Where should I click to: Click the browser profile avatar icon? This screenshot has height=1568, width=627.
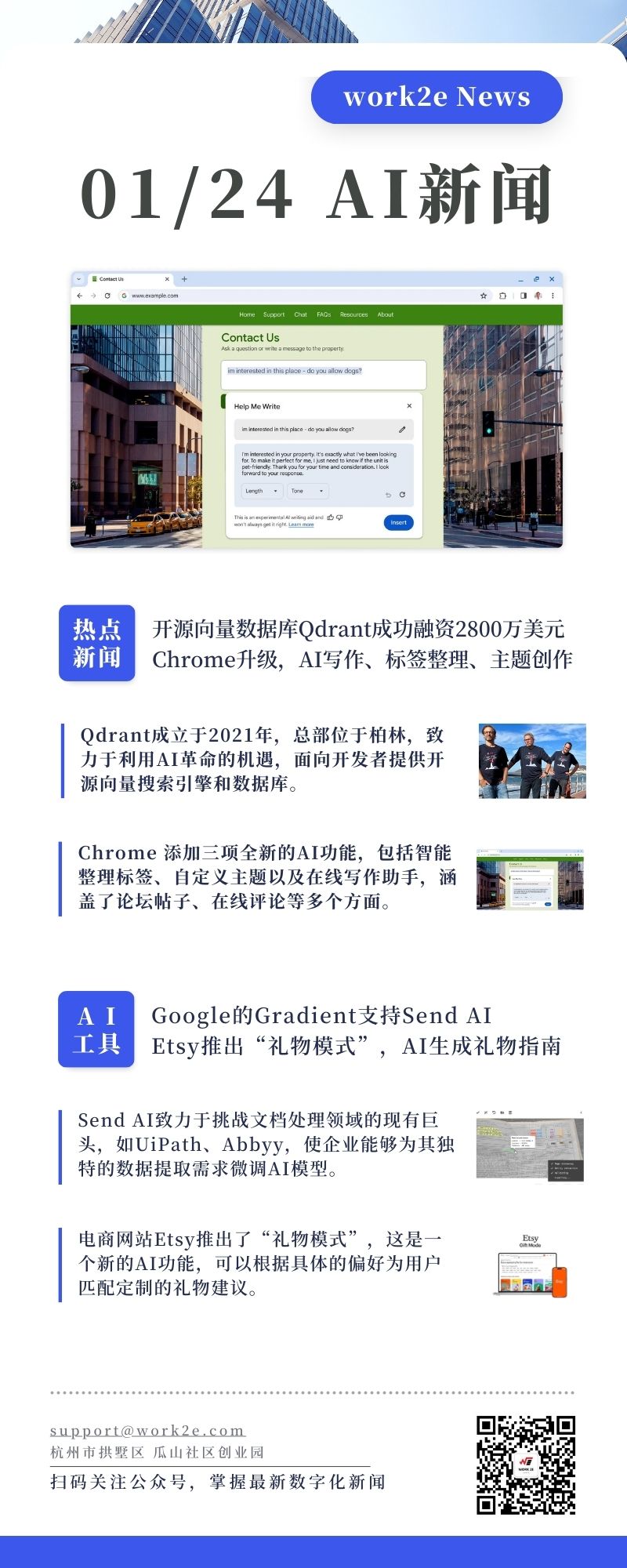click(x=537, y=295)
